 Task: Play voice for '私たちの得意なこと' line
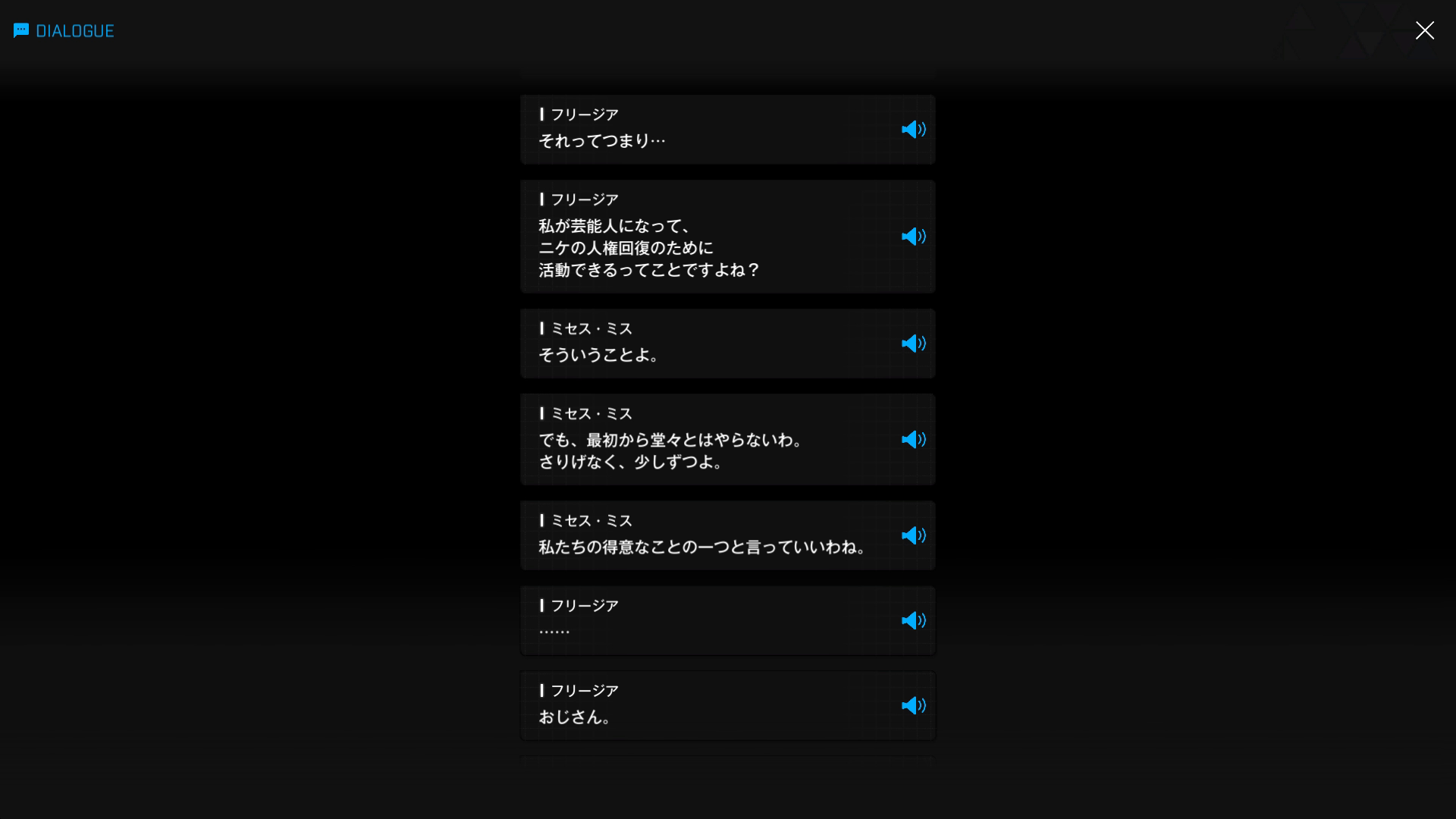point(913,535)
